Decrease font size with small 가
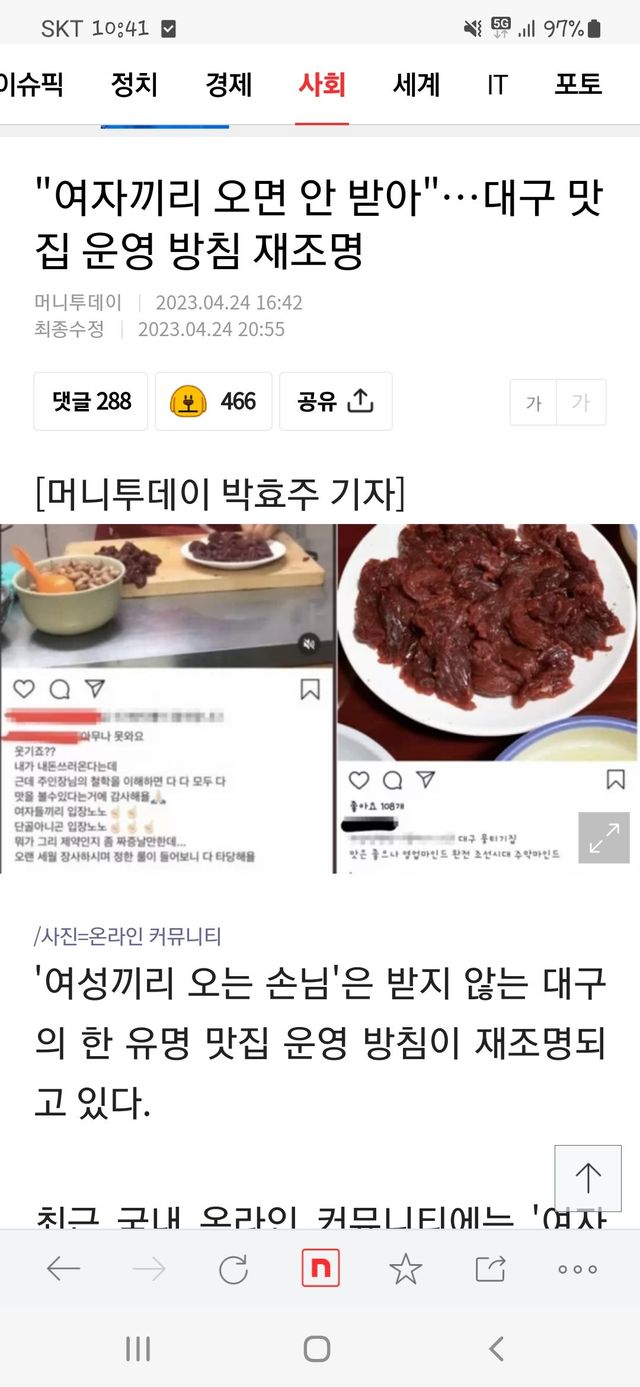Image resolution: width=640 pixels, height=1387 pixels. tap(533, 403)
